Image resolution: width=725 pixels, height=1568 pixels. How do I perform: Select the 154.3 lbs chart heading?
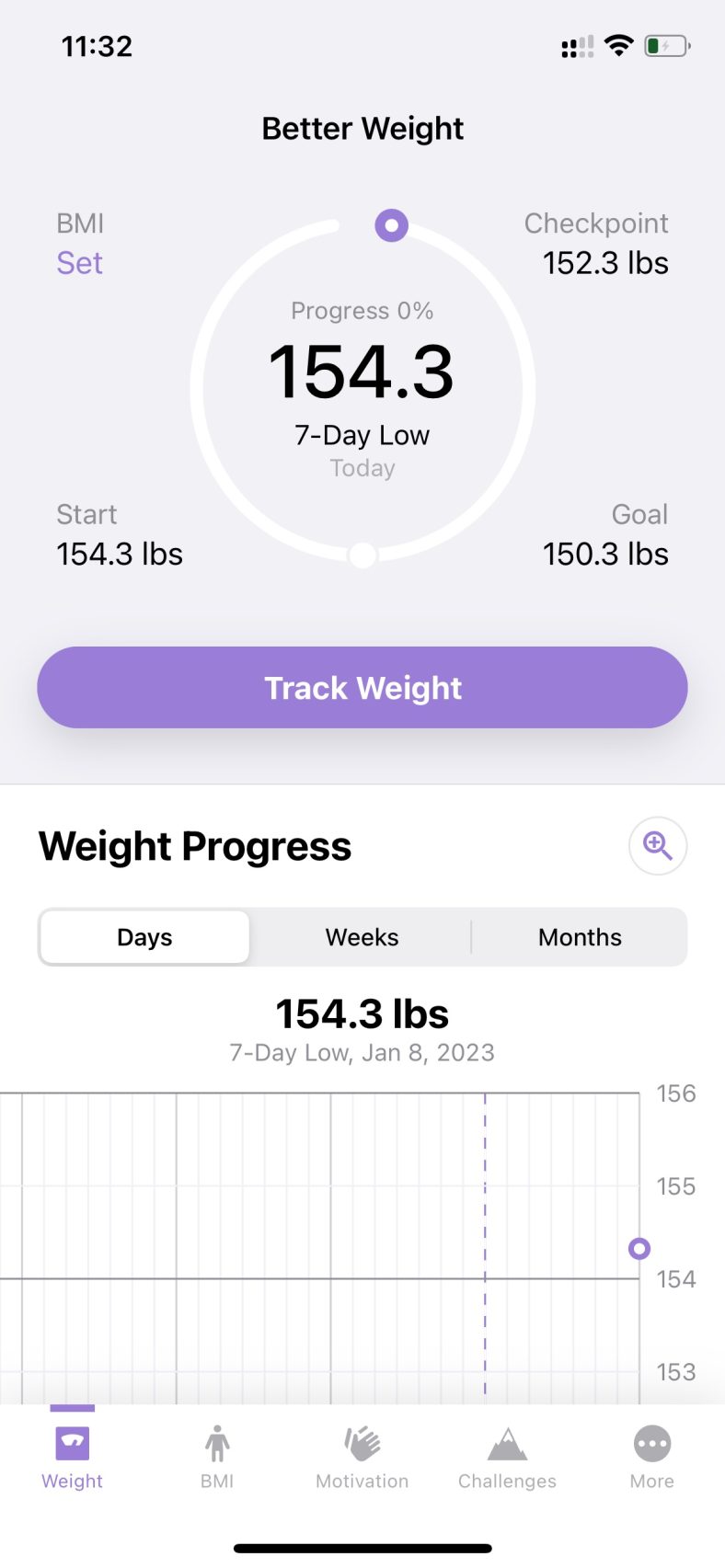(x=362, y=1013)
